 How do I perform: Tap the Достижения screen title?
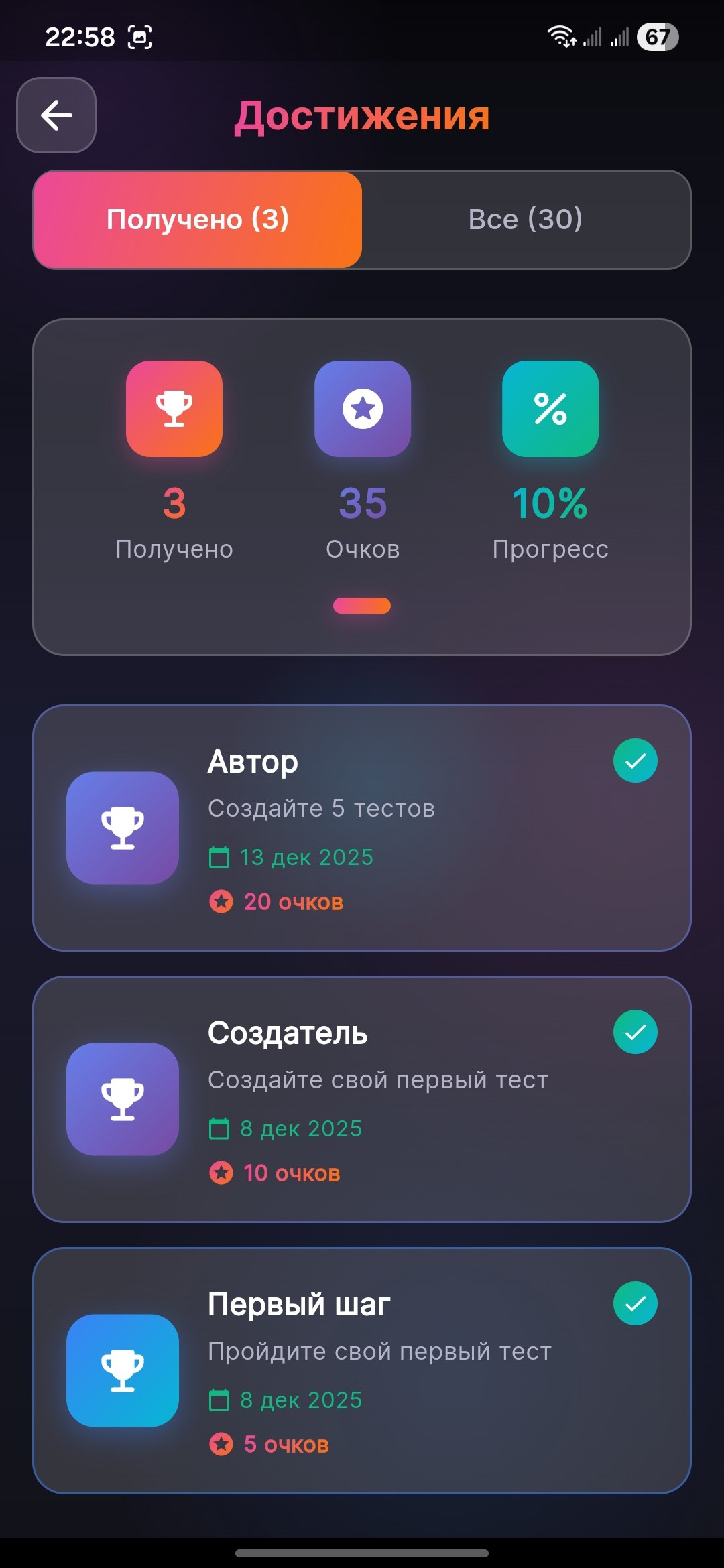[x=362, y=115]
